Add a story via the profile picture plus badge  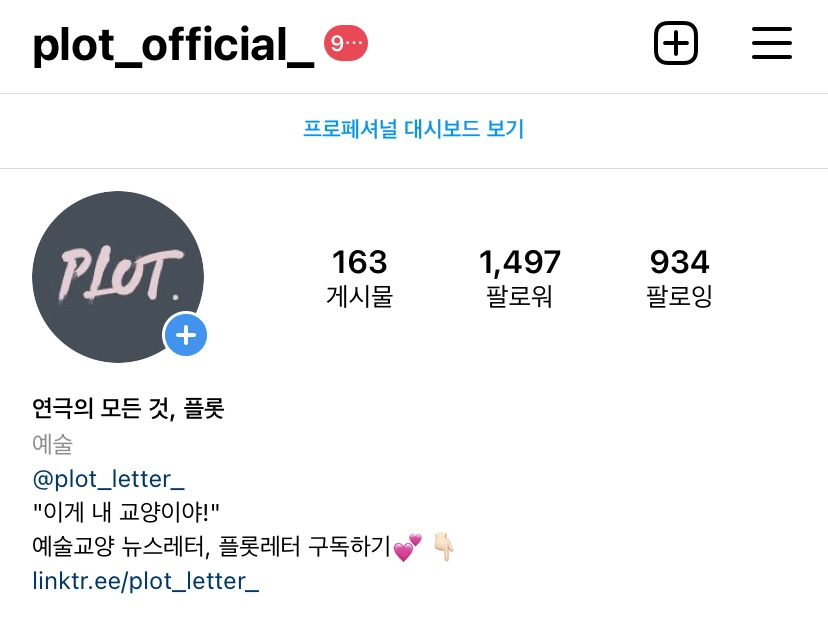(x=186, y=335)
